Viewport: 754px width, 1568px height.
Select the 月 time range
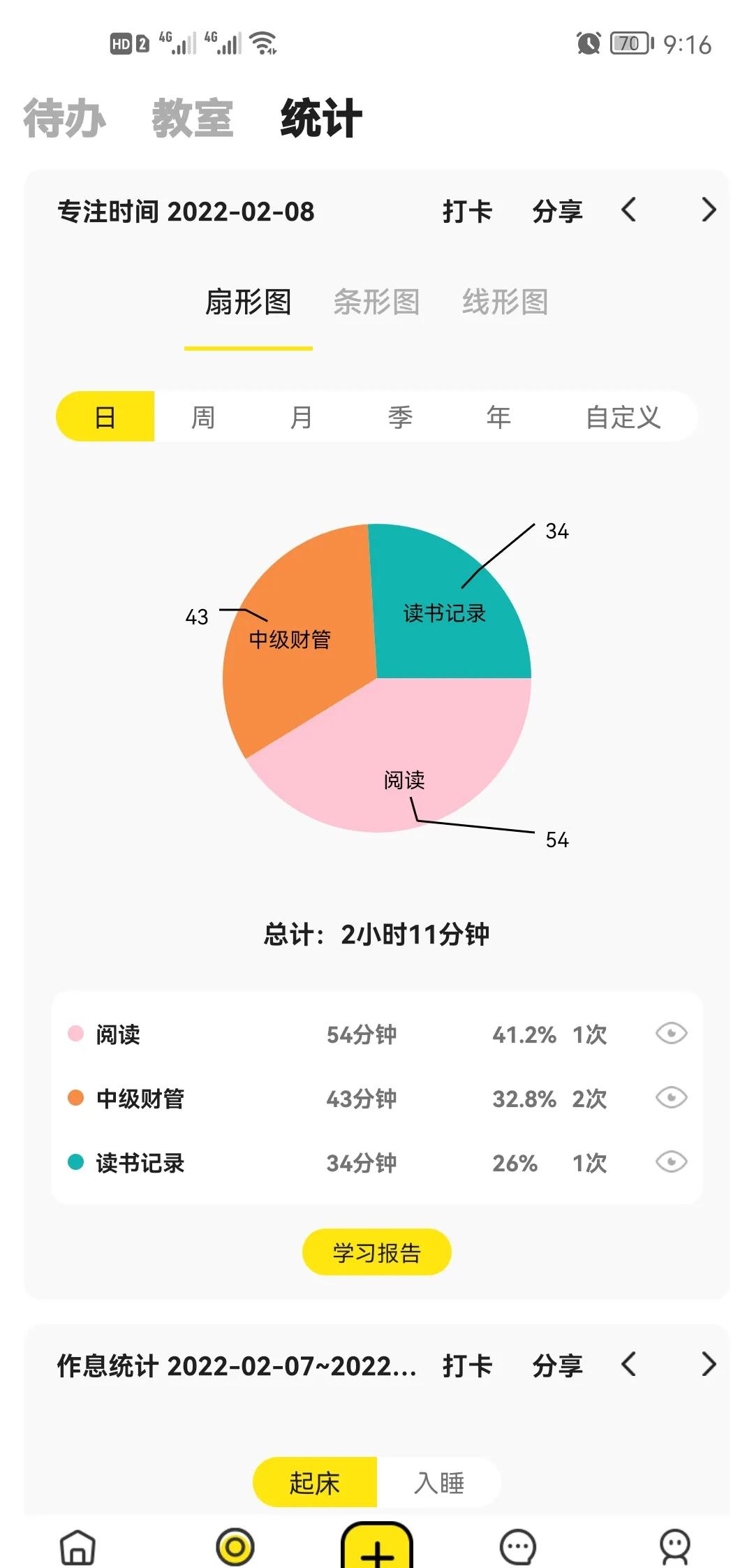click(301, 417)
